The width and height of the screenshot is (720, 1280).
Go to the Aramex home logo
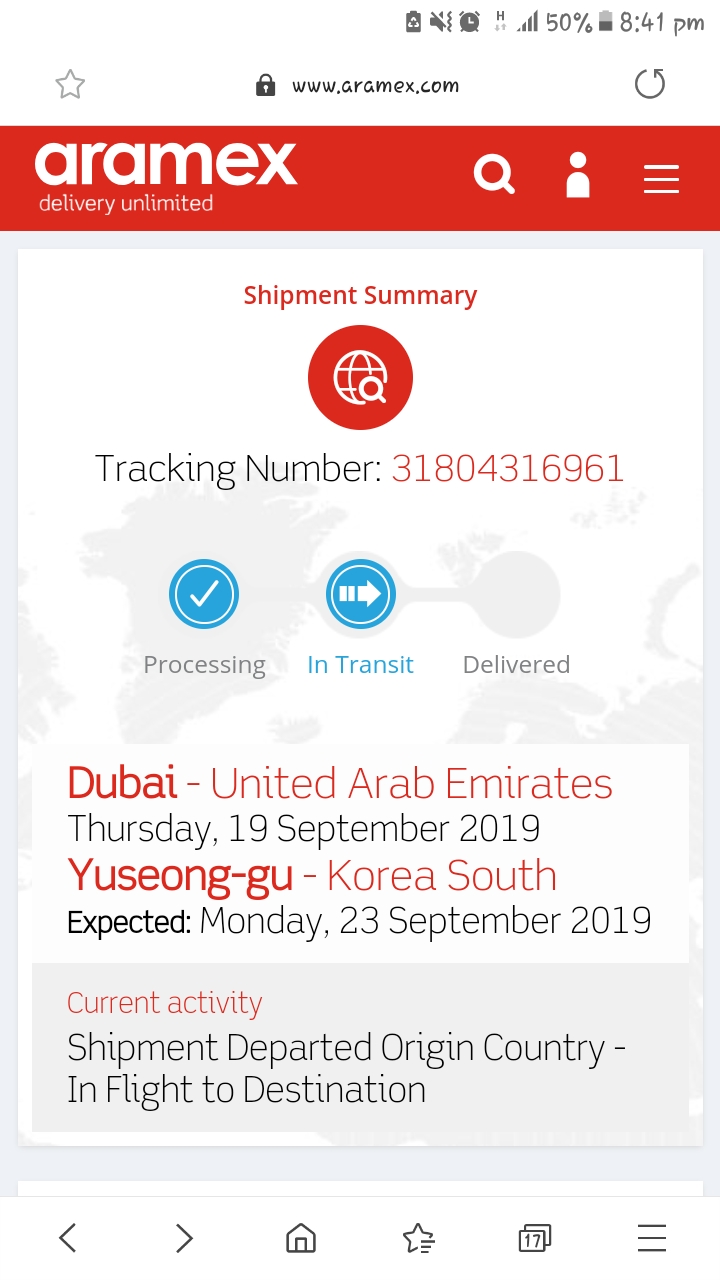(x=166, y=176)
